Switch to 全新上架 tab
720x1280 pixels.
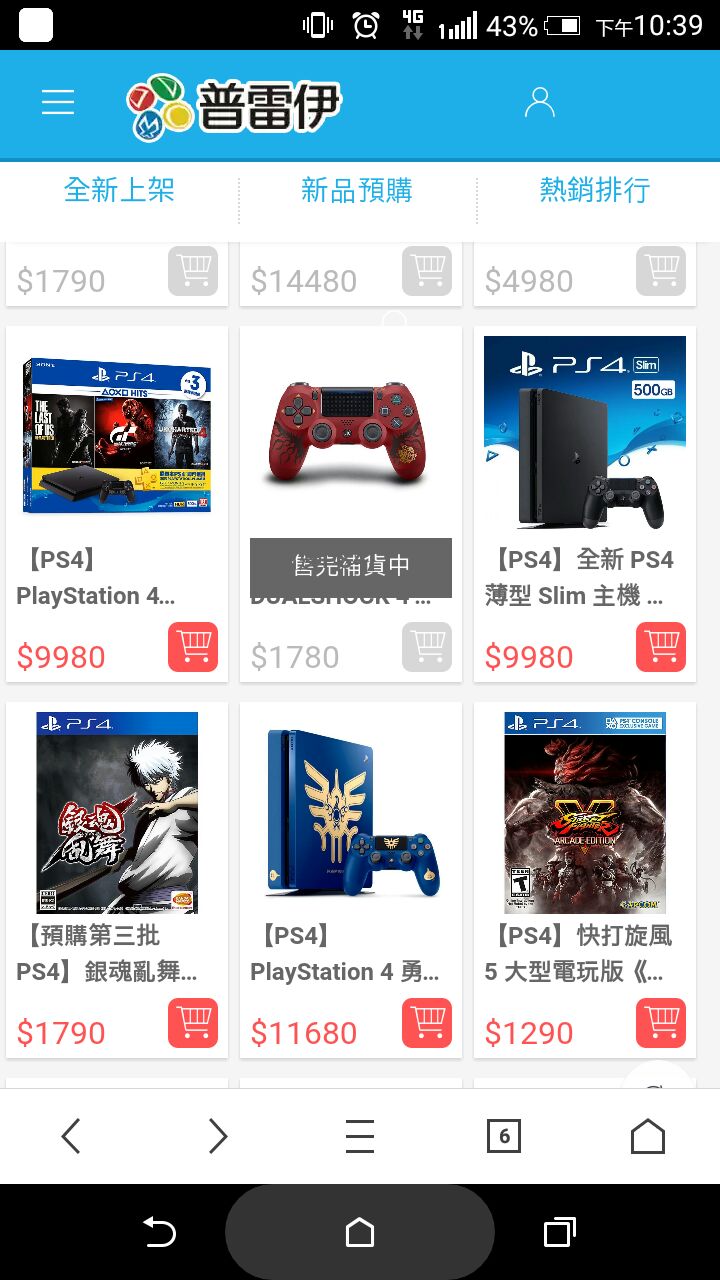click(119, 190)
